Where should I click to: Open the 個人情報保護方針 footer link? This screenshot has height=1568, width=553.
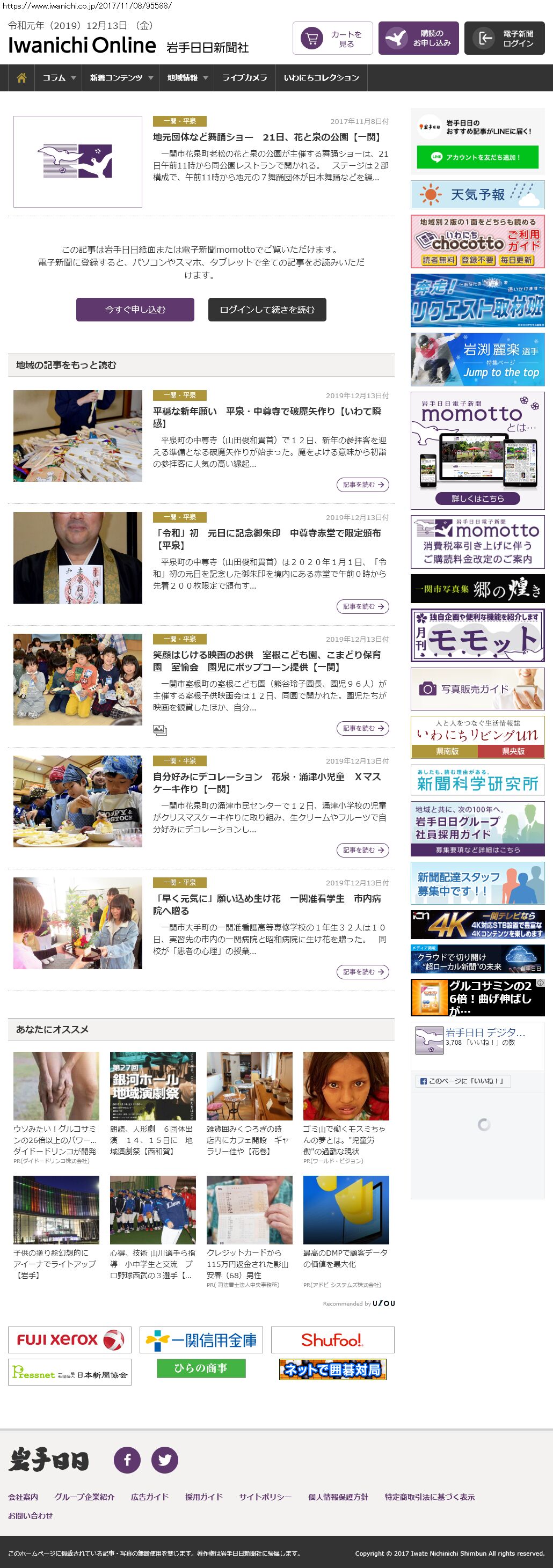(337, 1497)
